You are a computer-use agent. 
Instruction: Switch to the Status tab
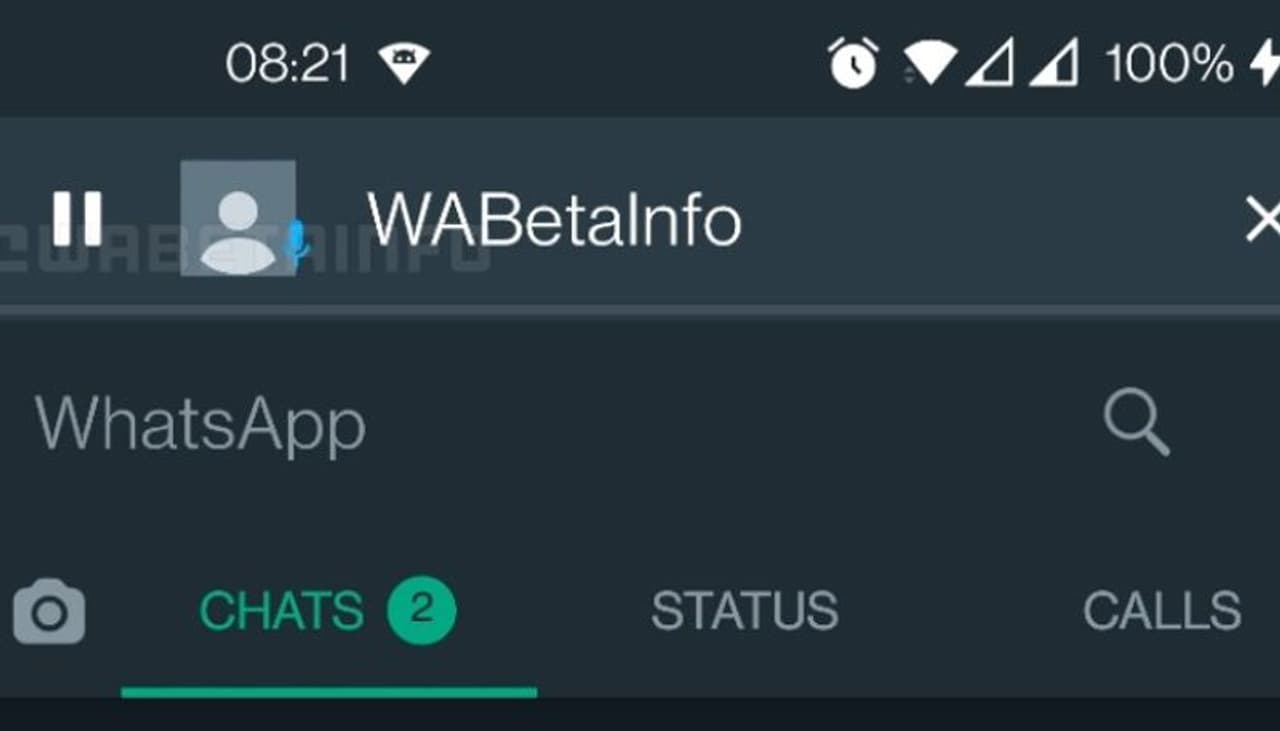(x=744, y=611)
